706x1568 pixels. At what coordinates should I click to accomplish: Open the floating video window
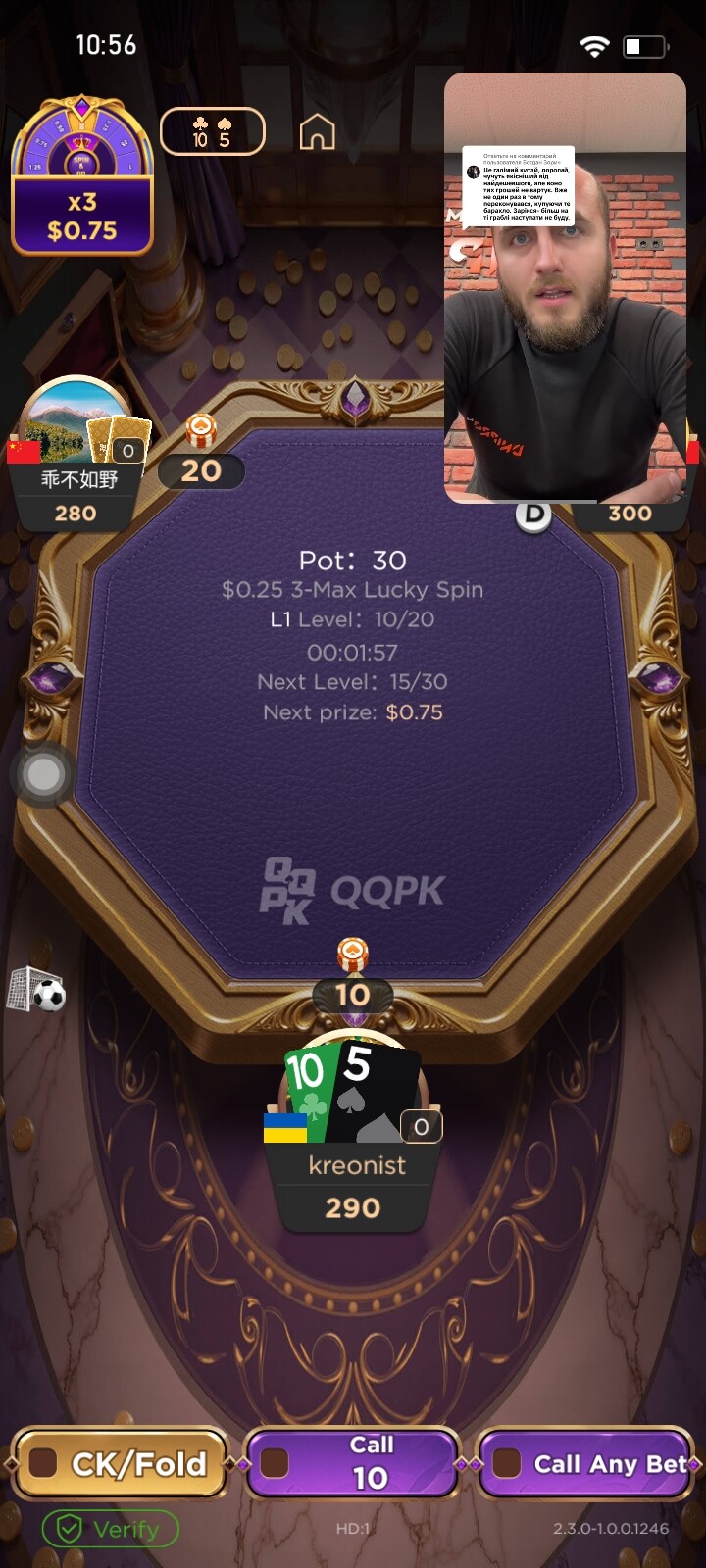(565, 288)
